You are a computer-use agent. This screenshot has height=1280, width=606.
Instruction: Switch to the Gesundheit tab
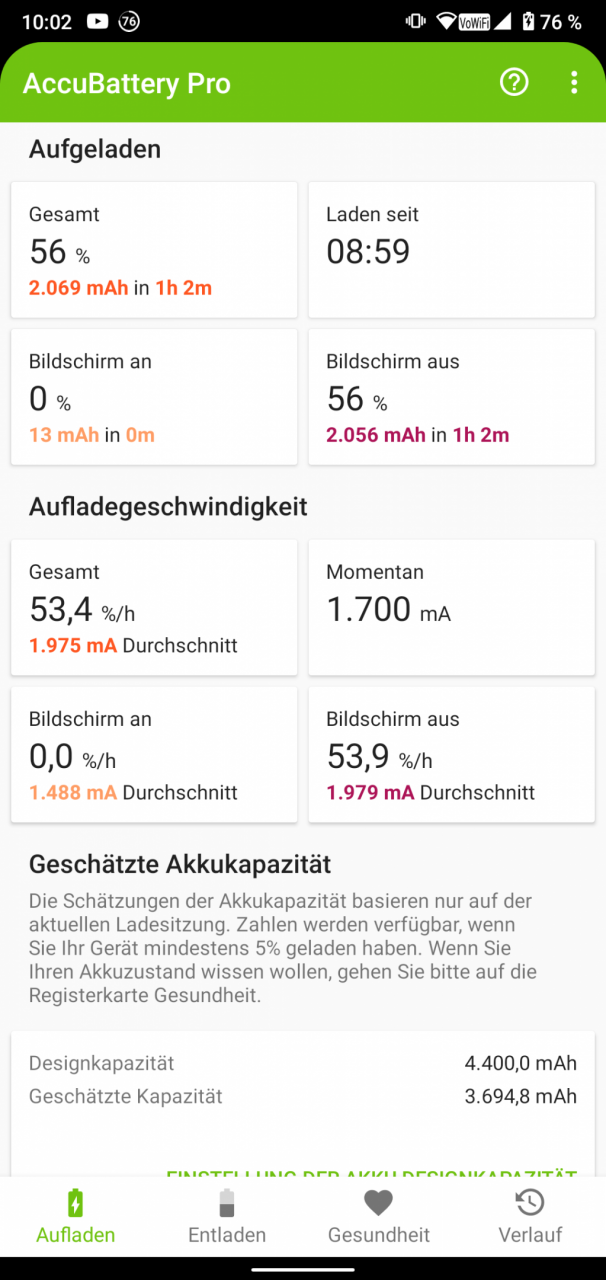(379, 1216)
